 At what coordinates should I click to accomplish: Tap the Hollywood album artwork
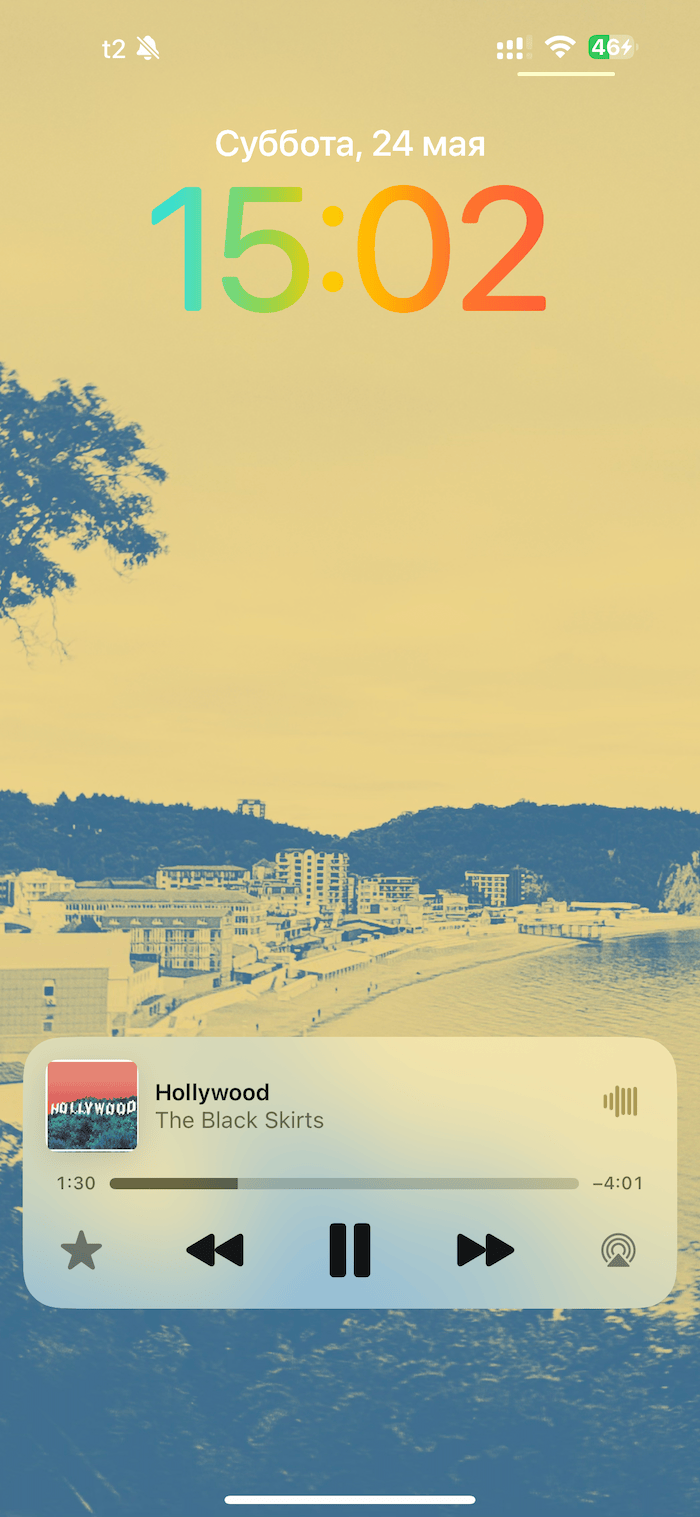92,1105
